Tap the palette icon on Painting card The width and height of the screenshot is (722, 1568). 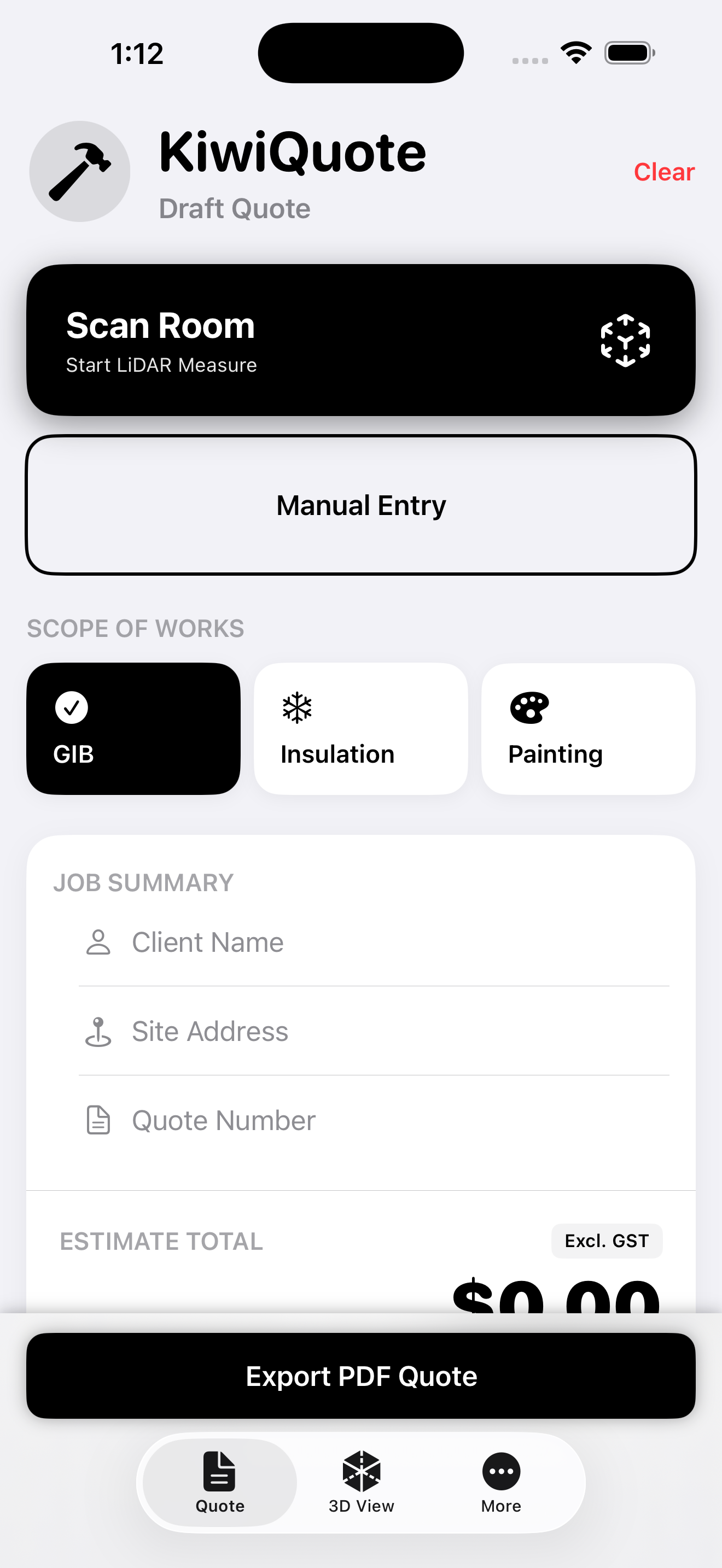point(528,708)
